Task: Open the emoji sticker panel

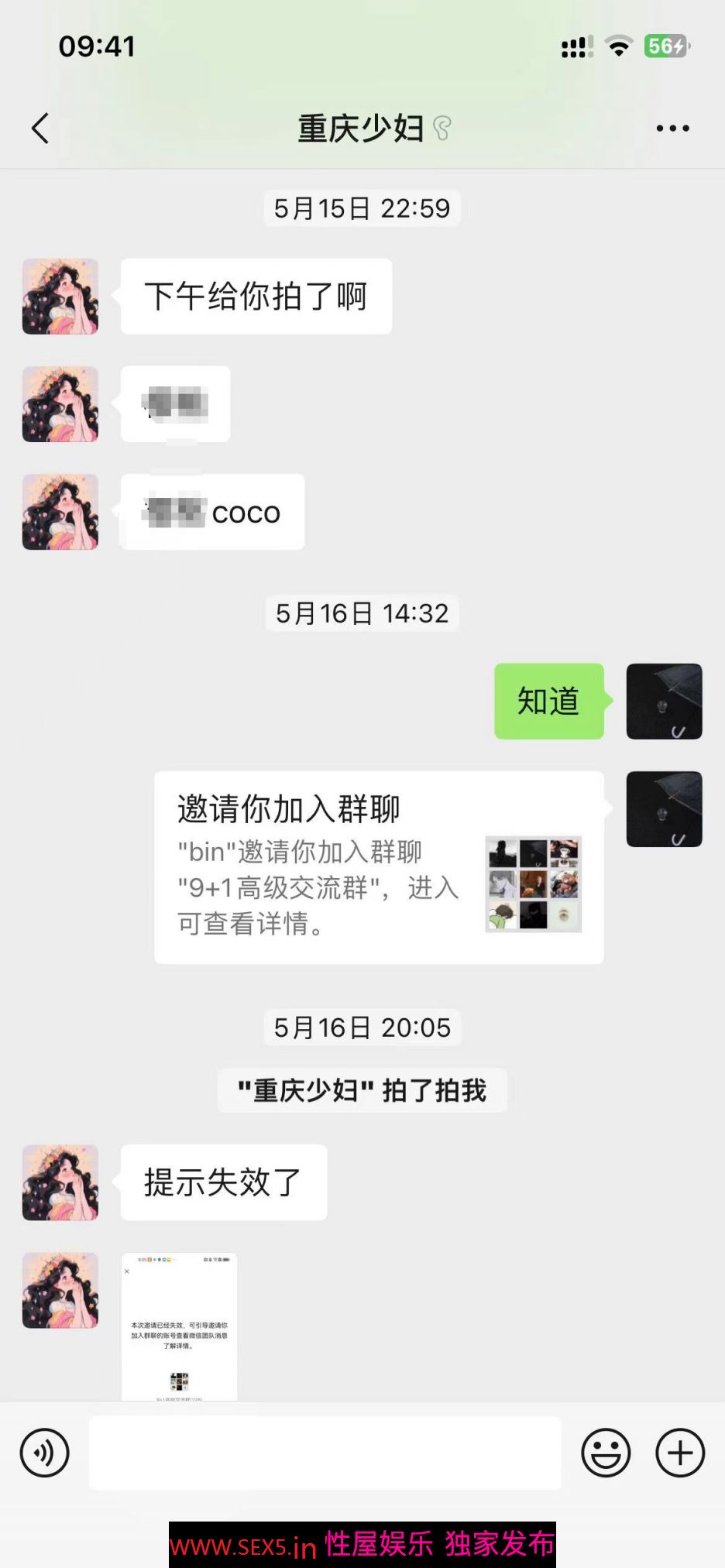Action: [606, 1453]
